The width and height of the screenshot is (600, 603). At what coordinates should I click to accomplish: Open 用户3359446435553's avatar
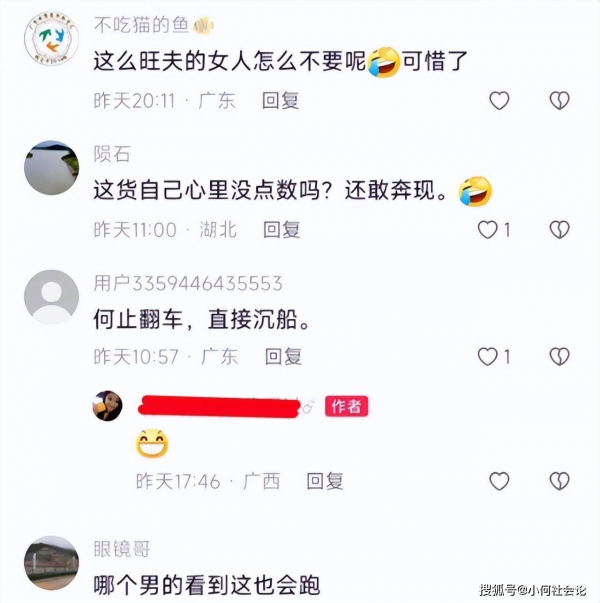[51, 296]
